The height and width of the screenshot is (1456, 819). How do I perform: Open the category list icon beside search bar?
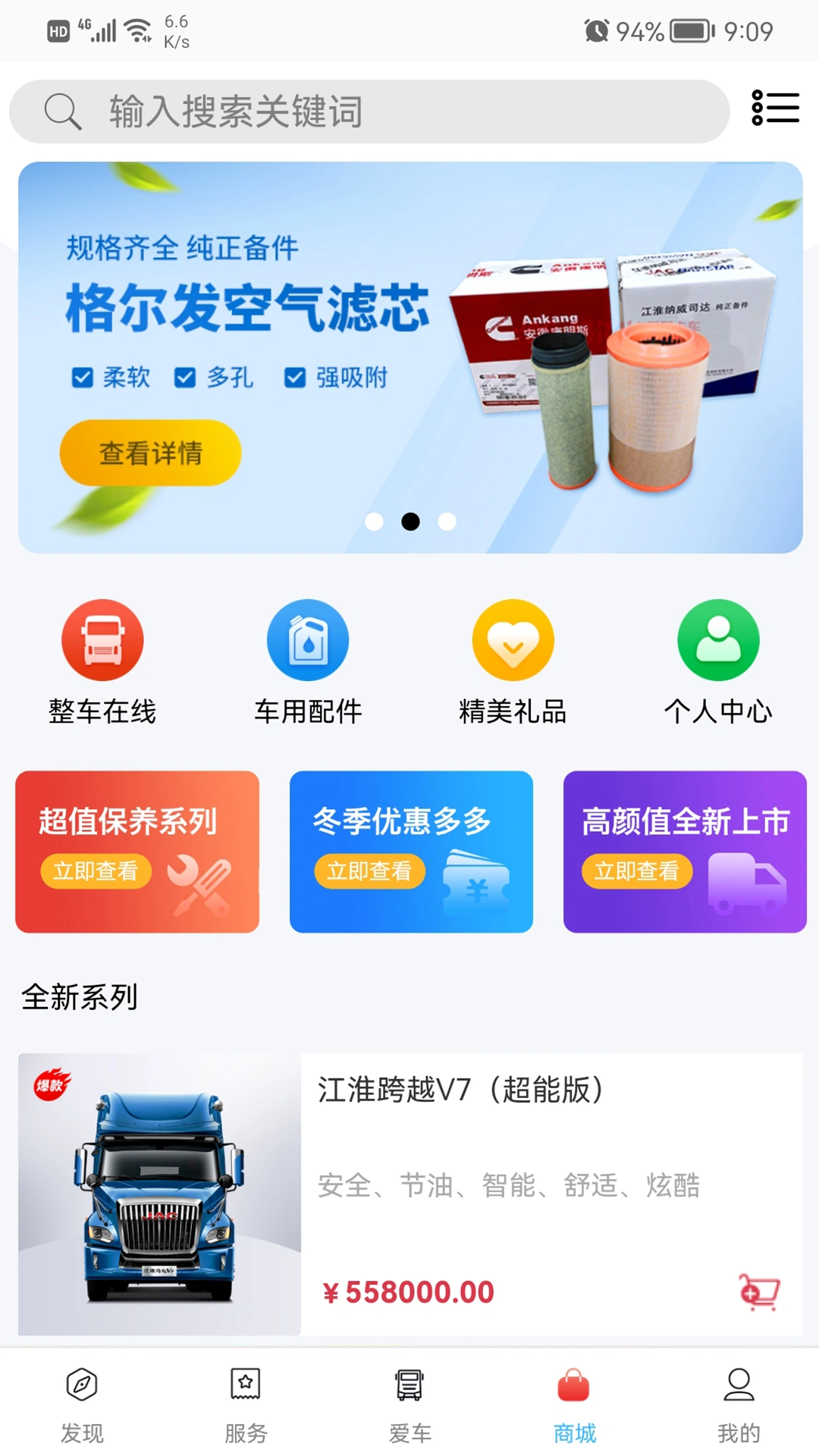tap(775, 109)
